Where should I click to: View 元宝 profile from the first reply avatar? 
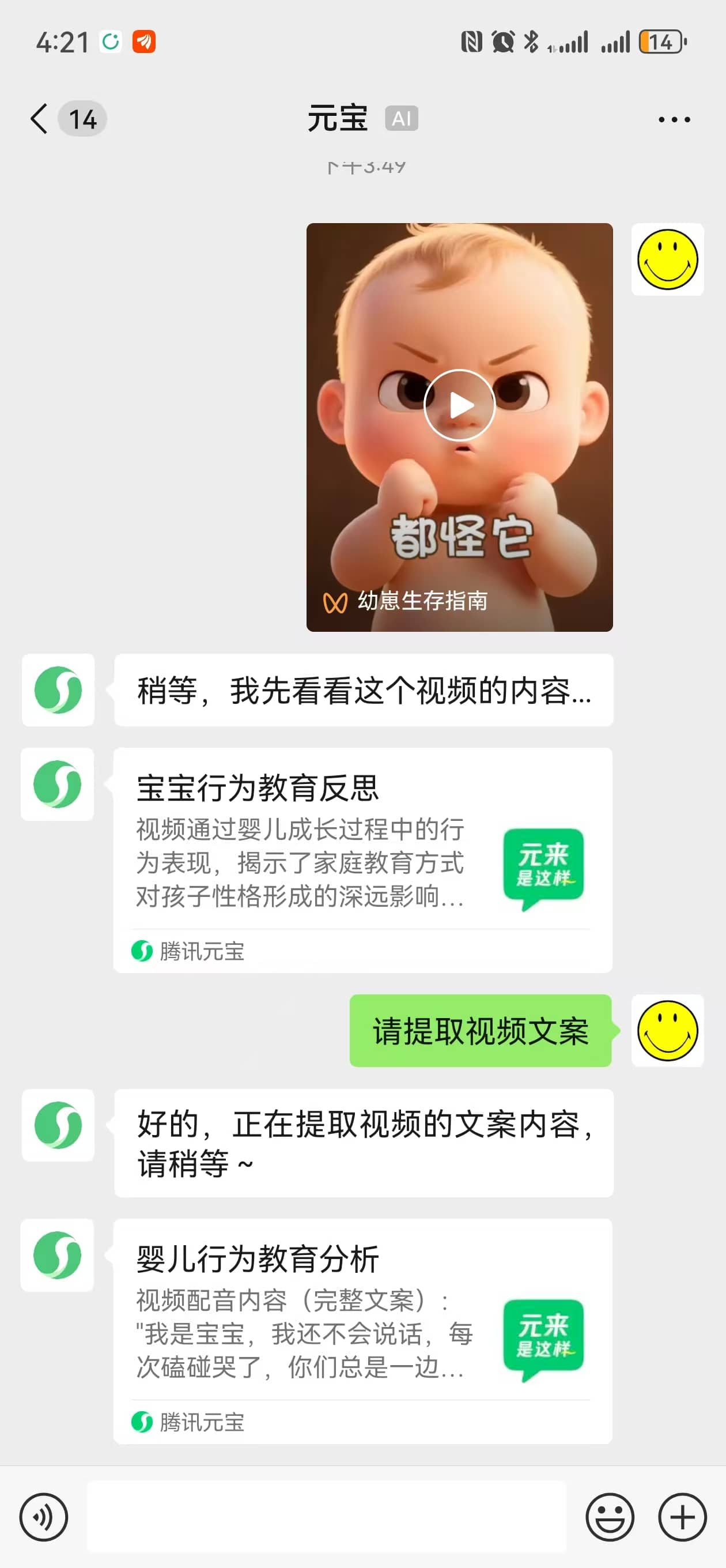[x=58, y=689]
